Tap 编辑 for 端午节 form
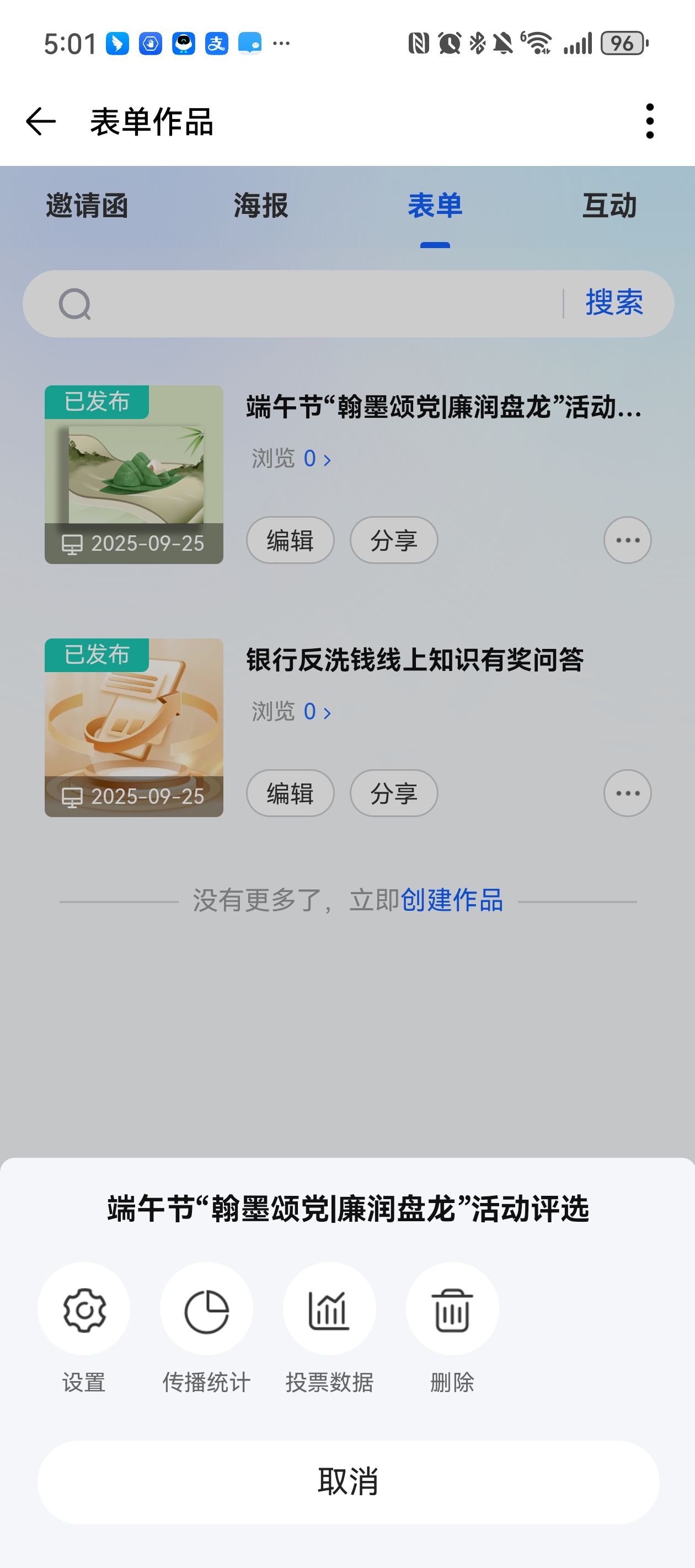695x1568 pixels. (290, 540)
